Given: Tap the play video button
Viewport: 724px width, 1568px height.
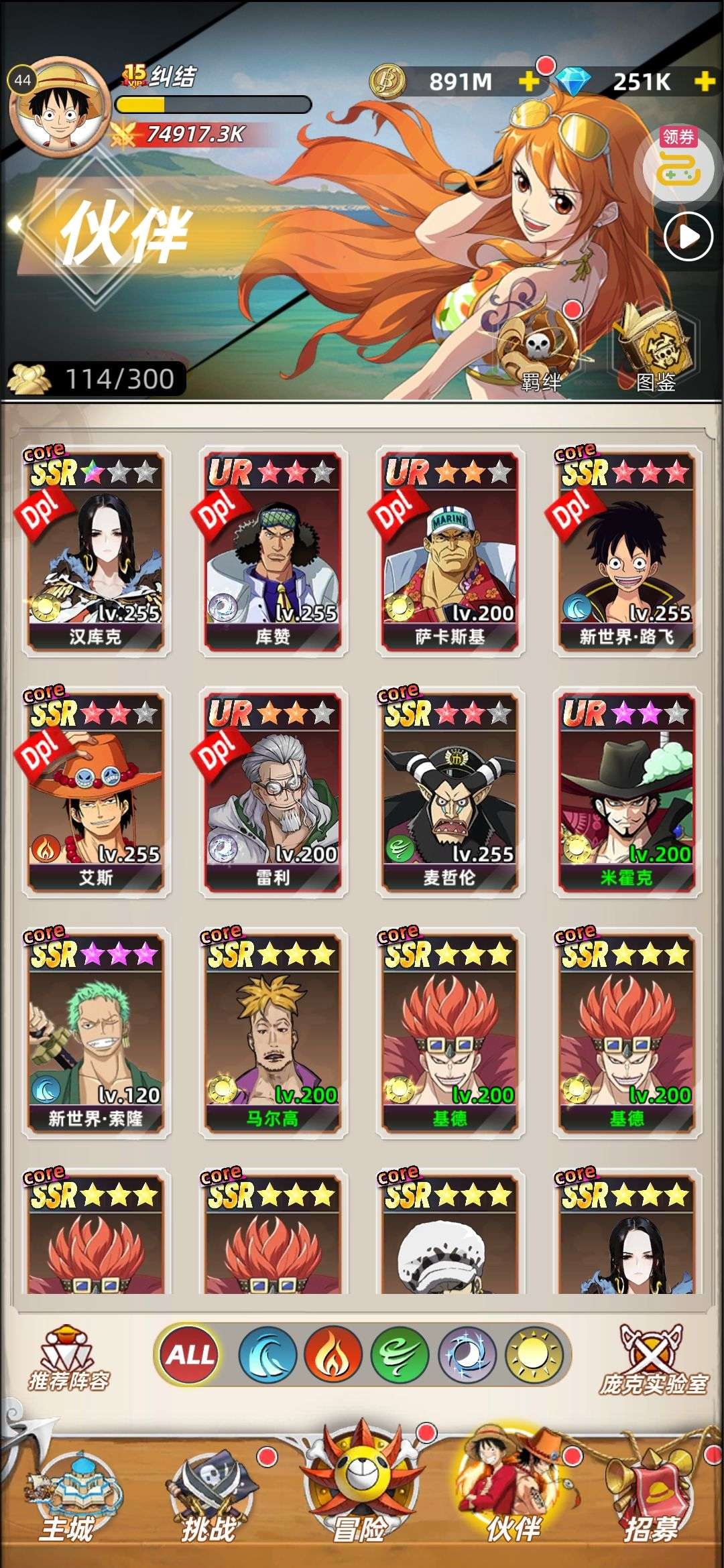Looking at the screenshot, I should 688,237.
